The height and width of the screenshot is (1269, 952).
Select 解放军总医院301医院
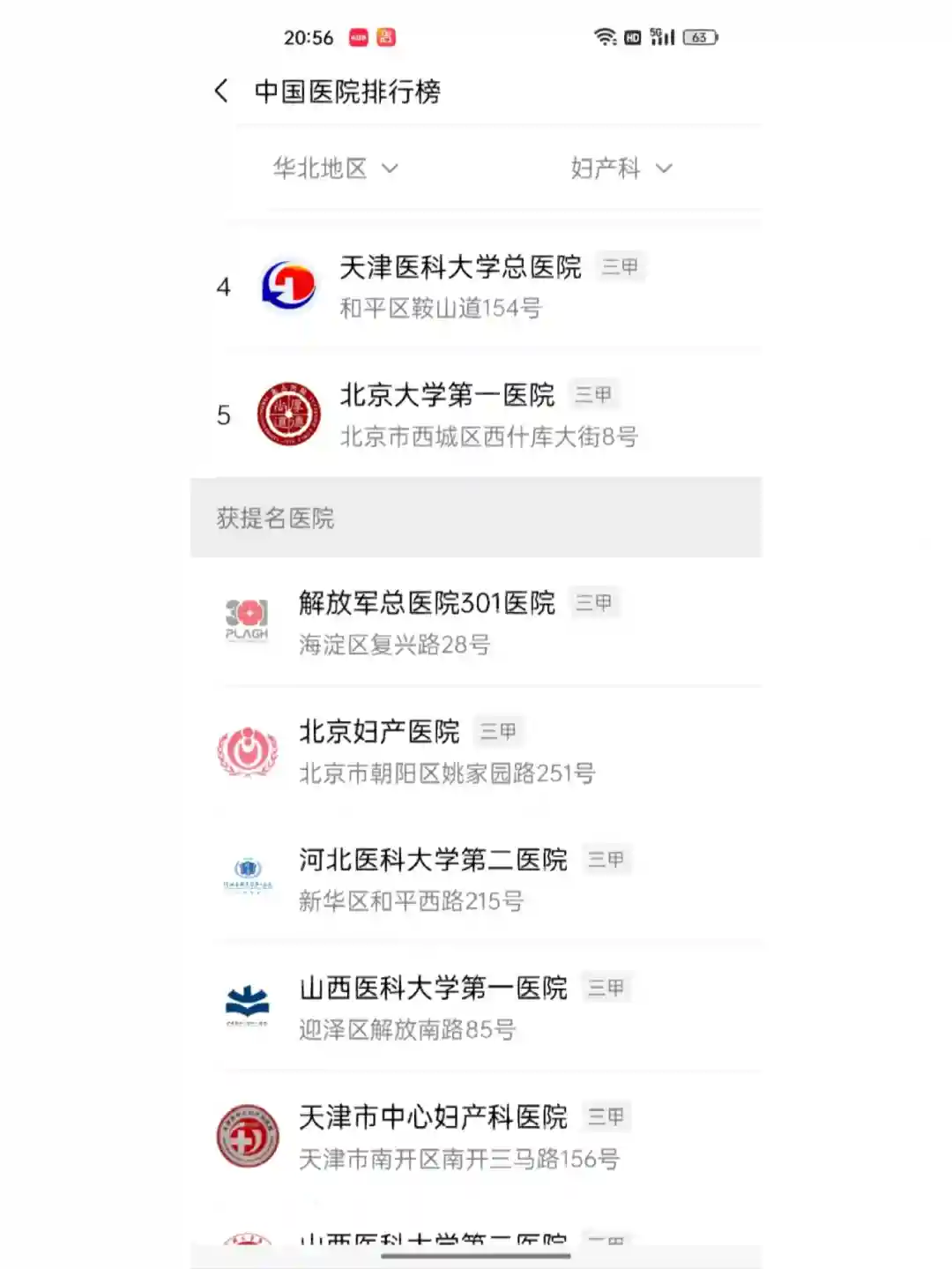pyautogui.click(x=427, y=623)
